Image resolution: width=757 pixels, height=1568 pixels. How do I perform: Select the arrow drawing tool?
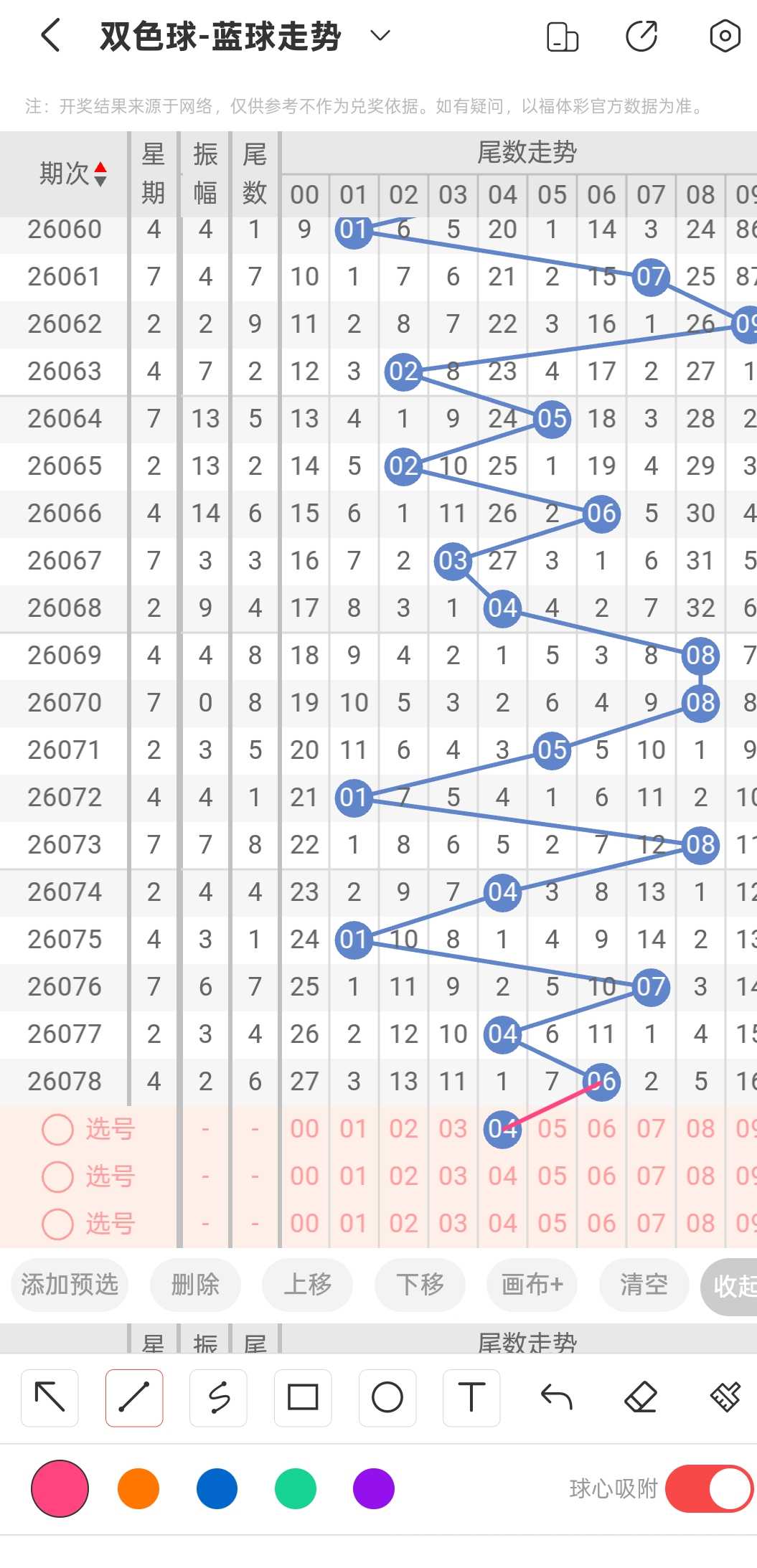click(50, 1397)
